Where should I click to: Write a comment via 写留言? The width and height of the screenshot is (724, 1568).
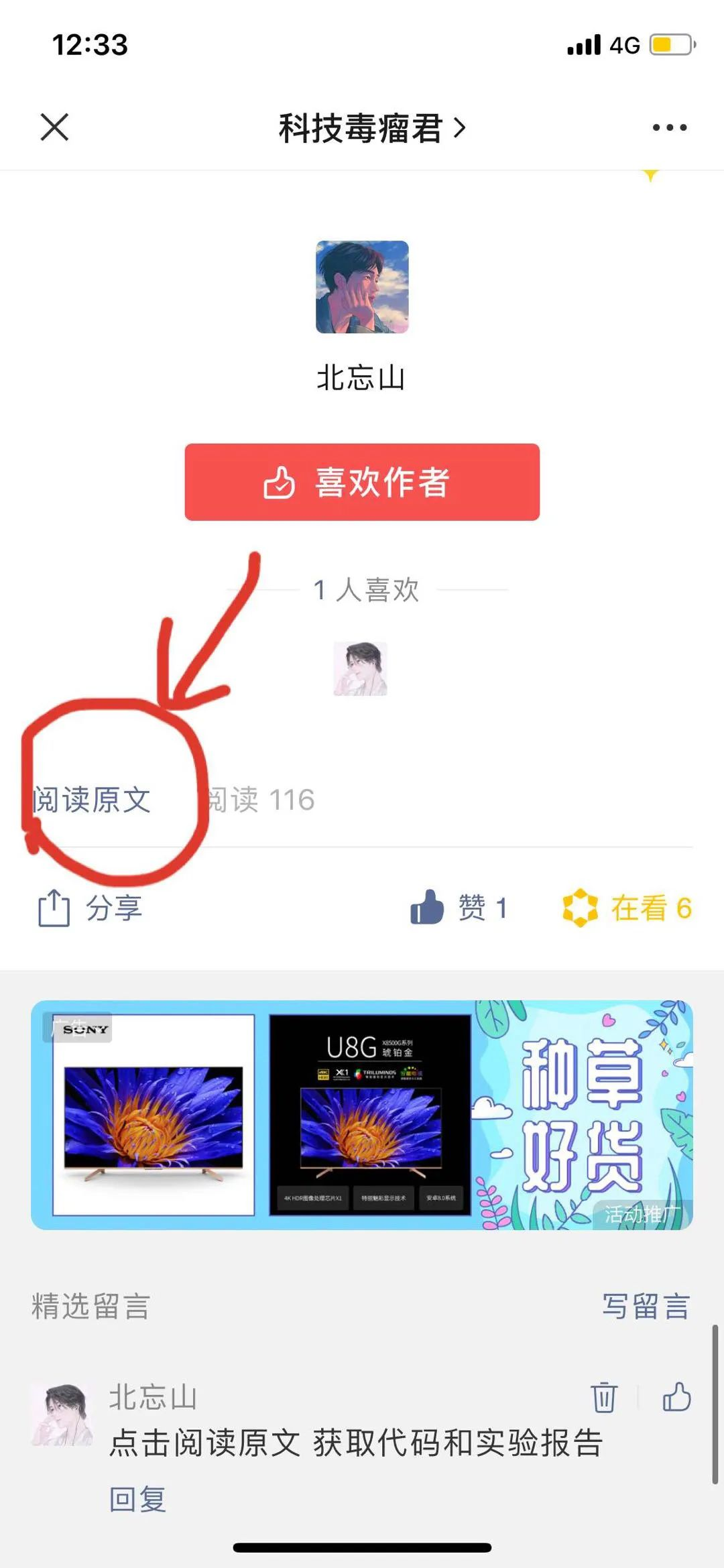pos(646,1306)
